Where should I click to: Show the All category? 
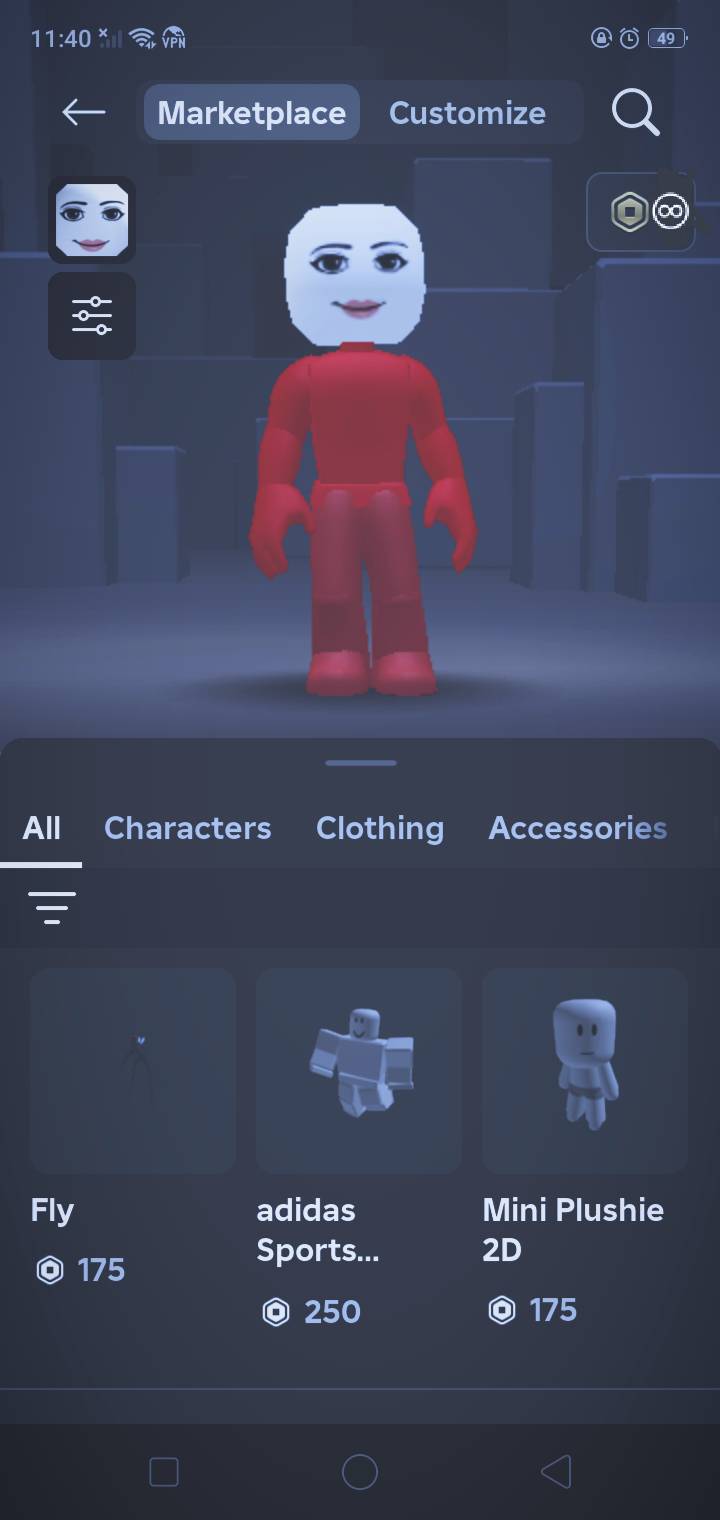pos(42,828)
